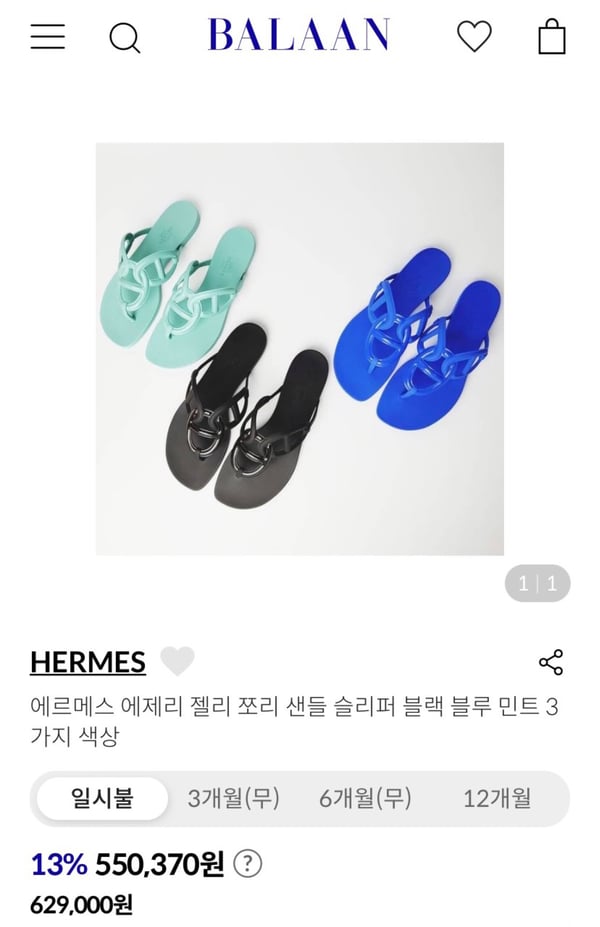Switch to 3개월(무) installment

pos(233,798)
